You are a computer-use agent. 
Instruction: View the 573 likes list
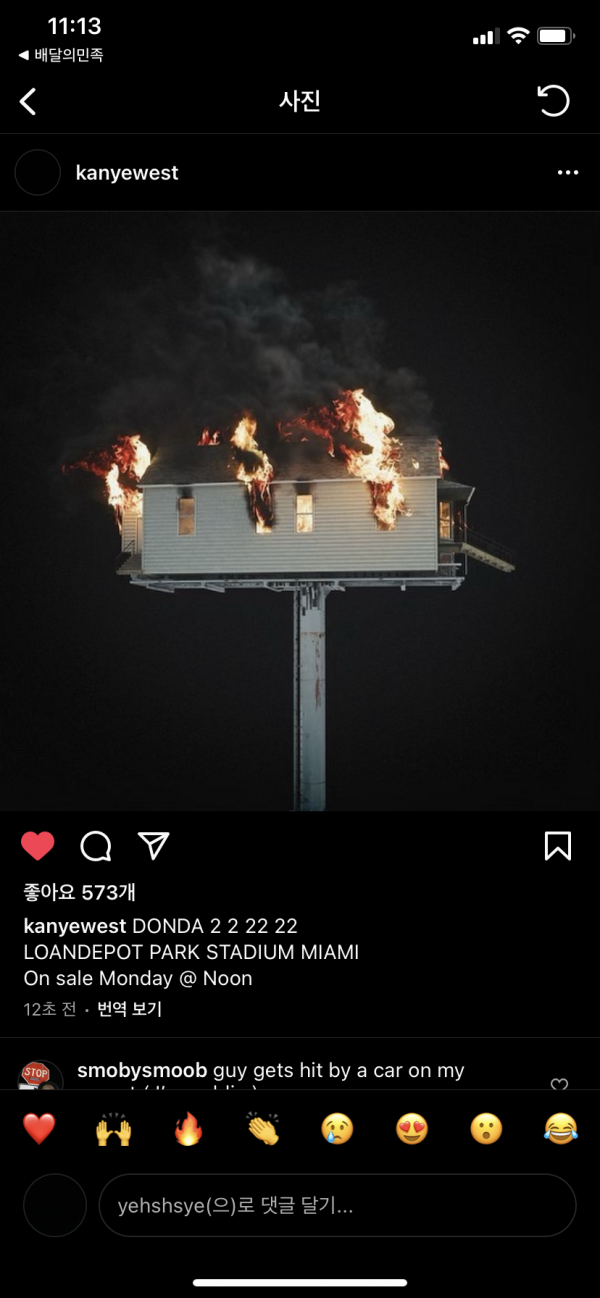[x=79, y=892]
